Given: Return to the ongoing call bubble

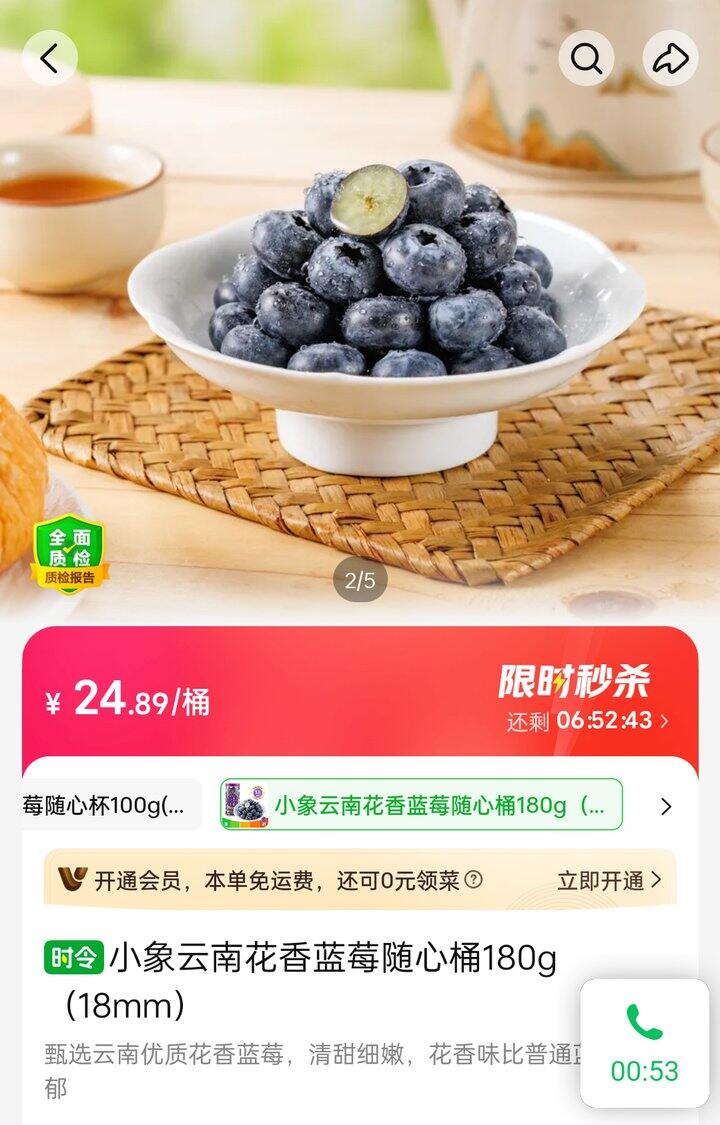Looking at the screenshot, I should click(x=645, y=1043).
